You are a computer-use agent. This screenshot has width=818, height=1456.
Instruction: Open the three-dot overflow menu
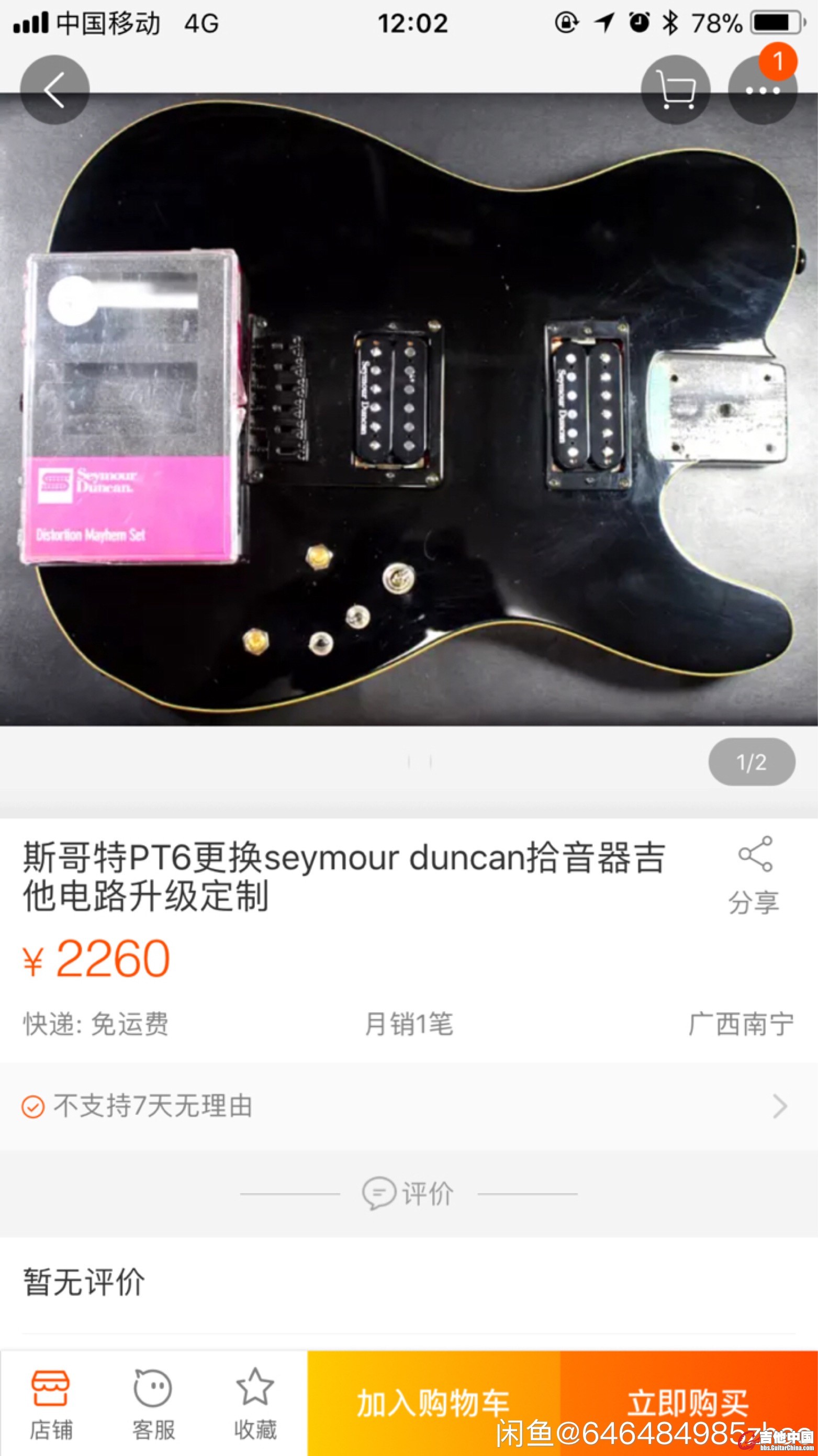click(x=762, y=91)
